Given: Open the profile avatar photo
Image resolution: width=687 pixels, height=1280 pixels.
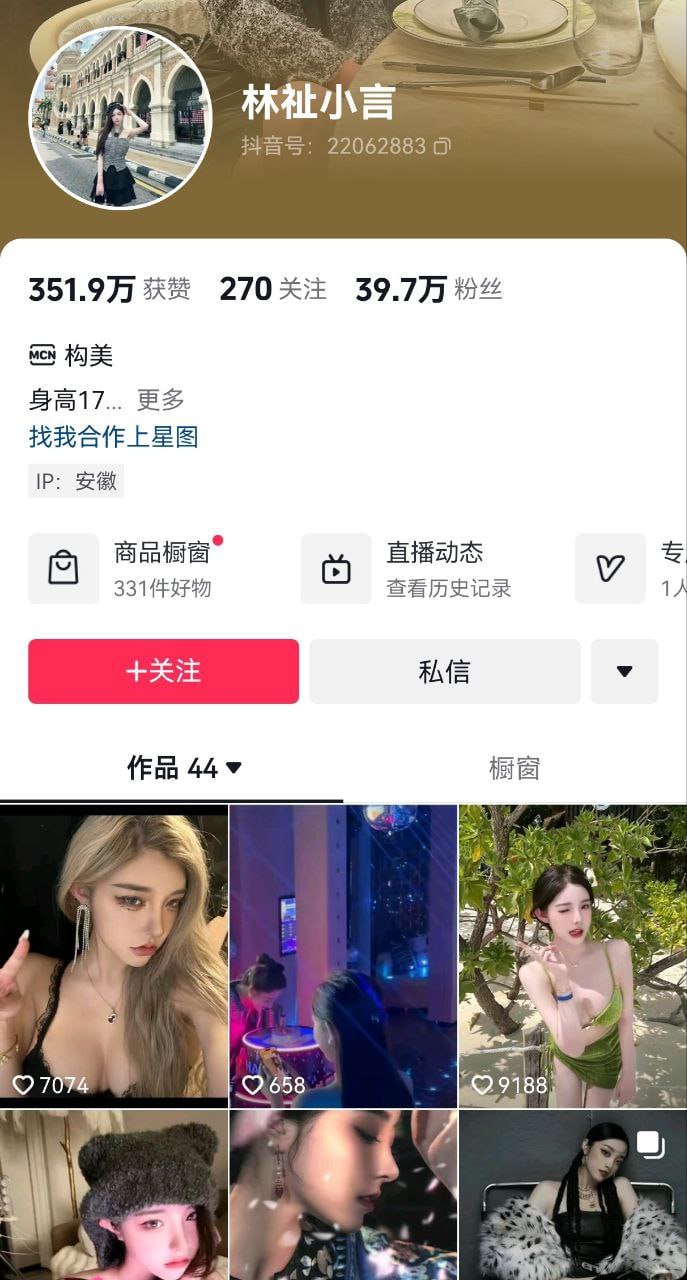Looking at the screenshot, I should pos(120,118).
